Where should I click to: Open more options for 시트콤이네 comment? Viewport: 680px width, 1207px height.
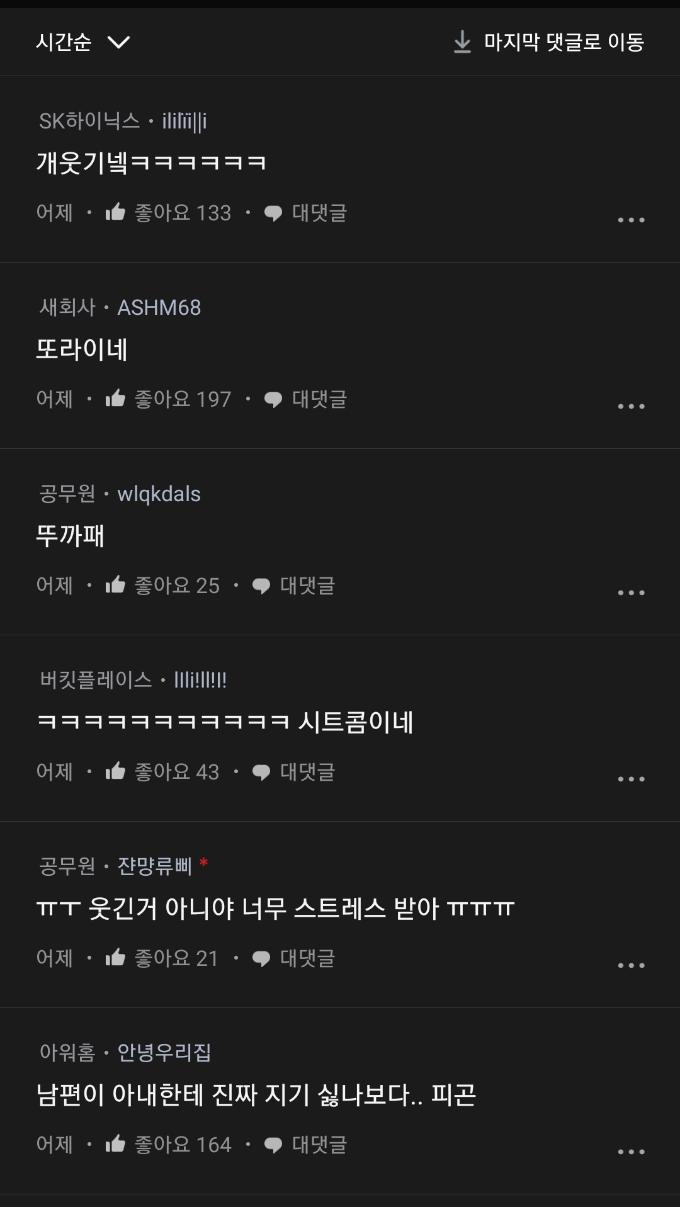click(x=631, y=778)
